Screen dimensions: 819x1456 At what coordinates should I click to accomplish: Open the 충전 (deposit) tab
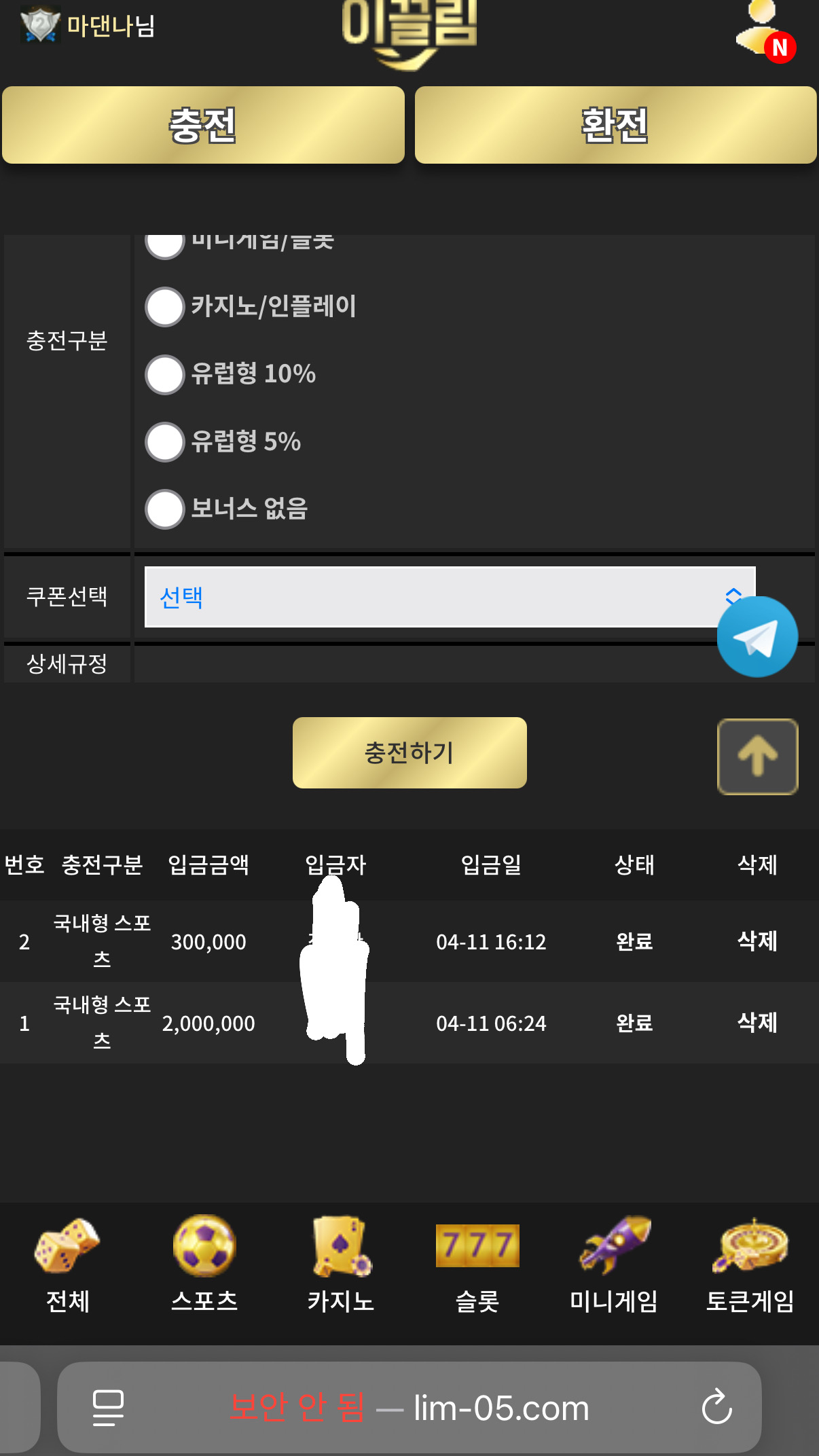click(203, 125)
